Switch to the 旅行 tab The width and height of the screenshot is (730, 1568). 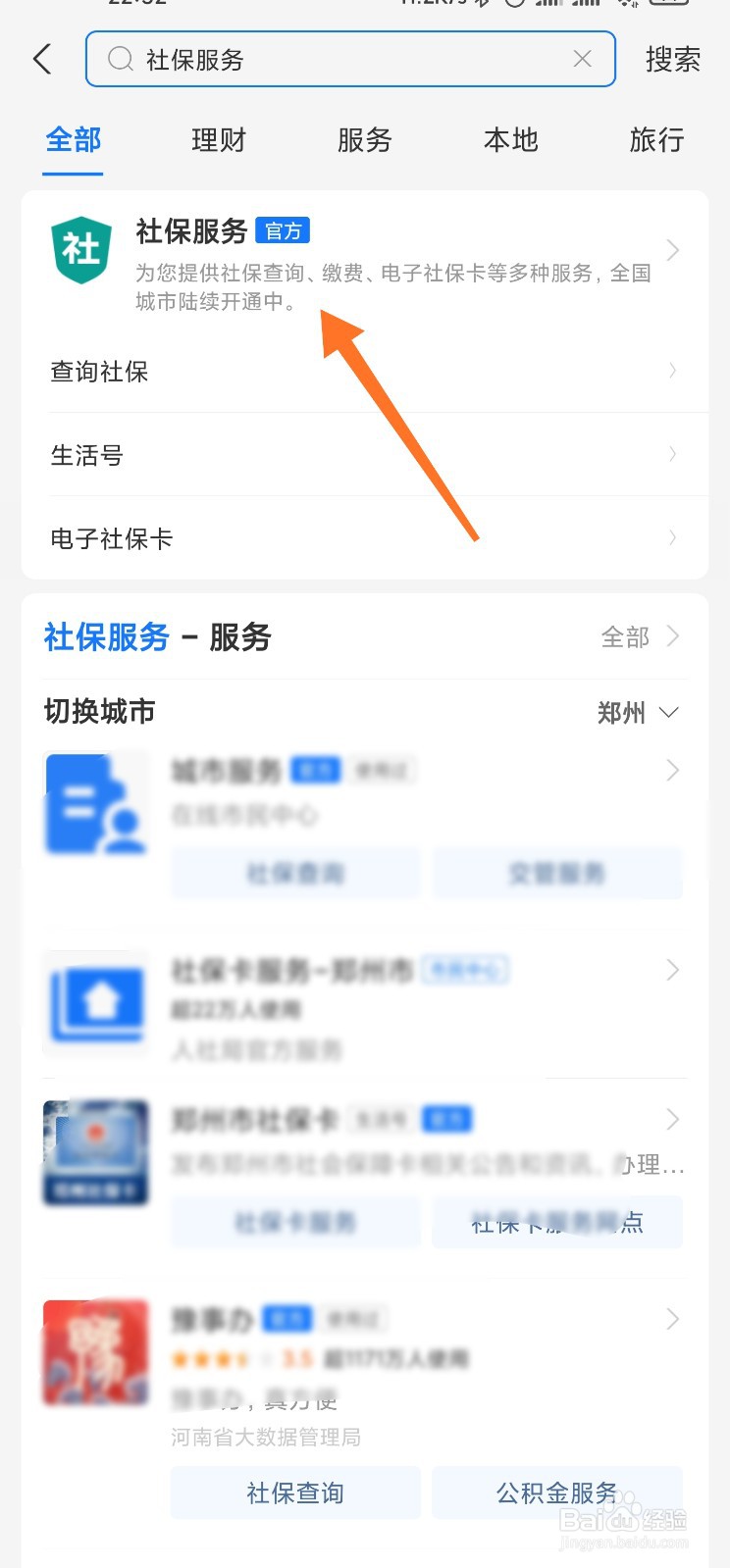(x=656, y=140)
